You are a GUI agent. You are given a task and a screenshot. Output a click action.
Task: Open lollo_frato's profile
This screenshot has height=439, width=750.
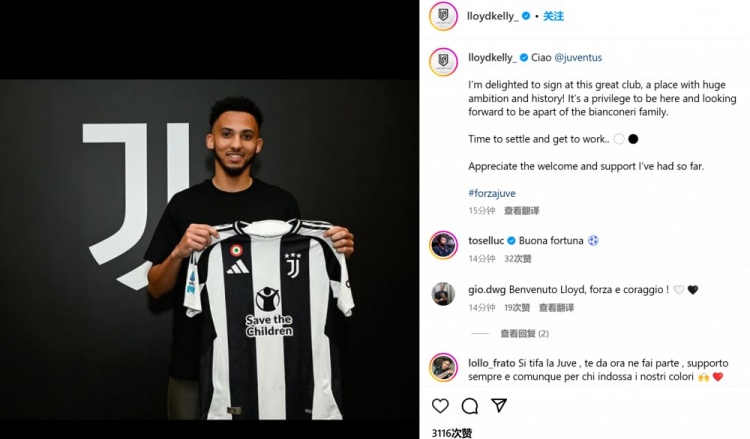[490, 363]
